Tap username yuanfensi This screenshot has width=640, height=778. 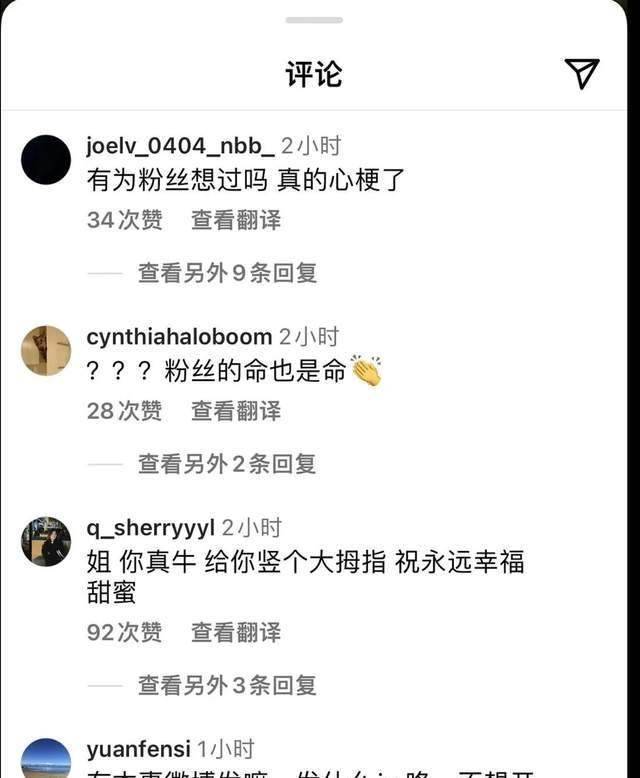tap(138, 749)
